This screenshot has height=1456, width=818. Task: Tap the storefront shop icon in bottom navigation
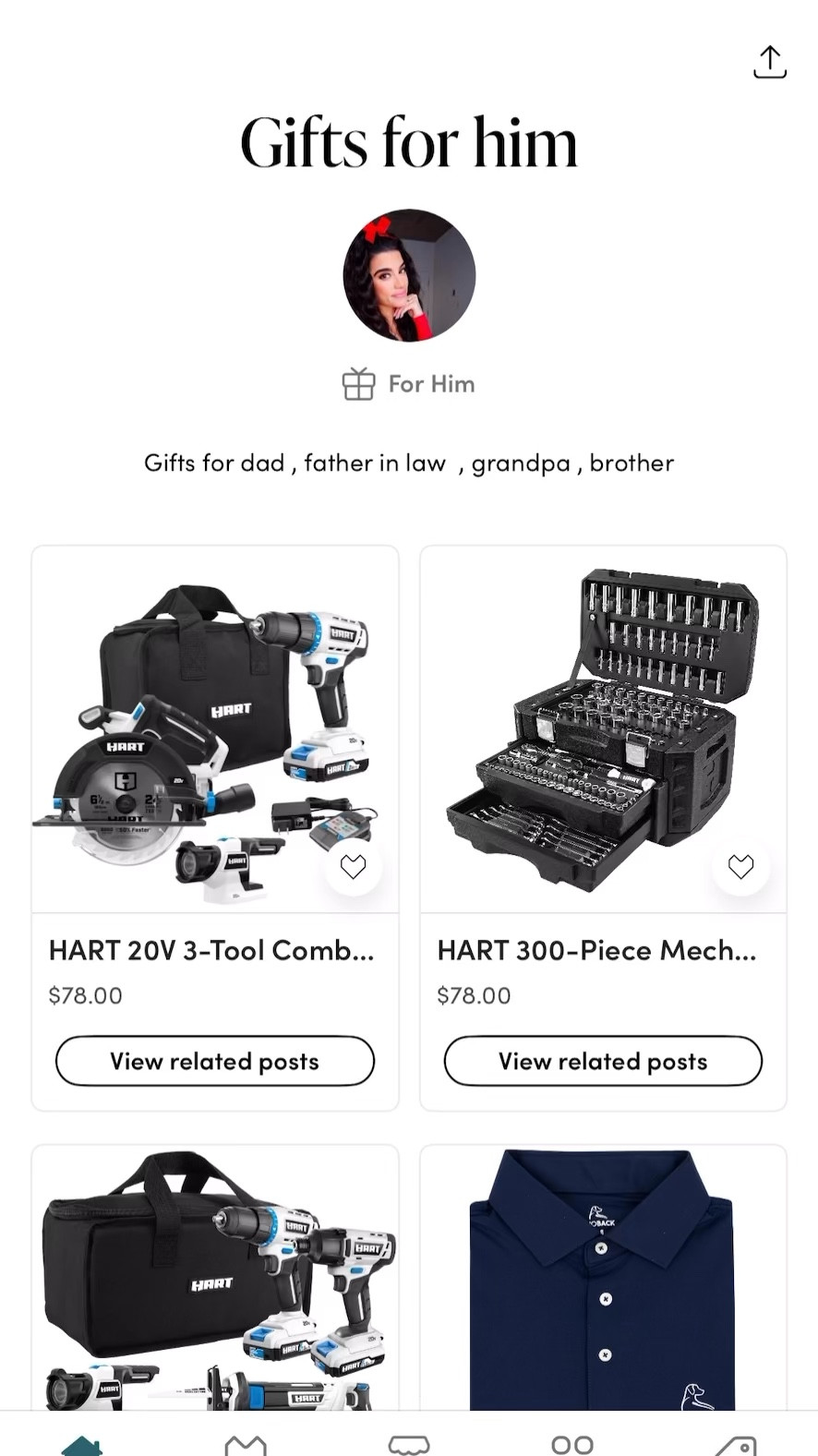point(408,1440)
